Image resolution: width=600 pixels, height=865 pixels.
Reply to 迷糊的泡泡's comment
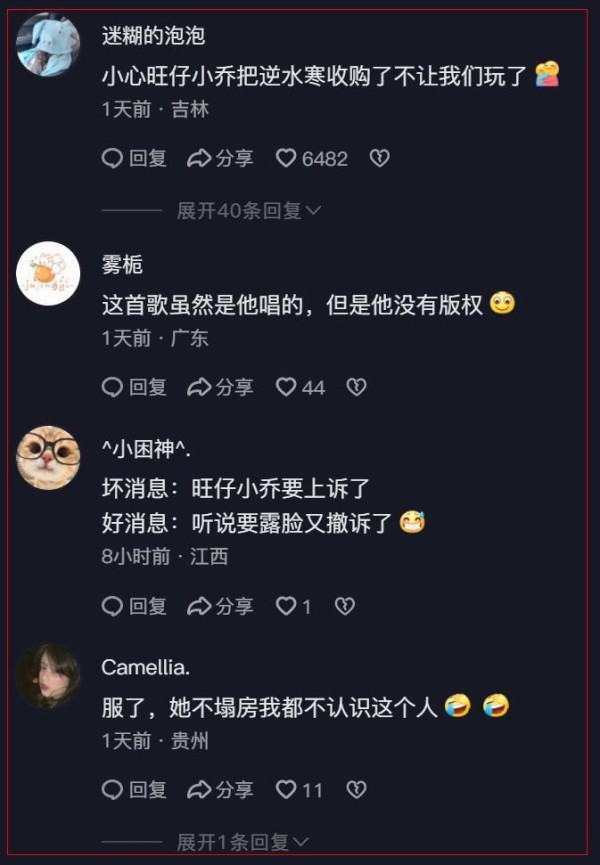pos(134,158)
